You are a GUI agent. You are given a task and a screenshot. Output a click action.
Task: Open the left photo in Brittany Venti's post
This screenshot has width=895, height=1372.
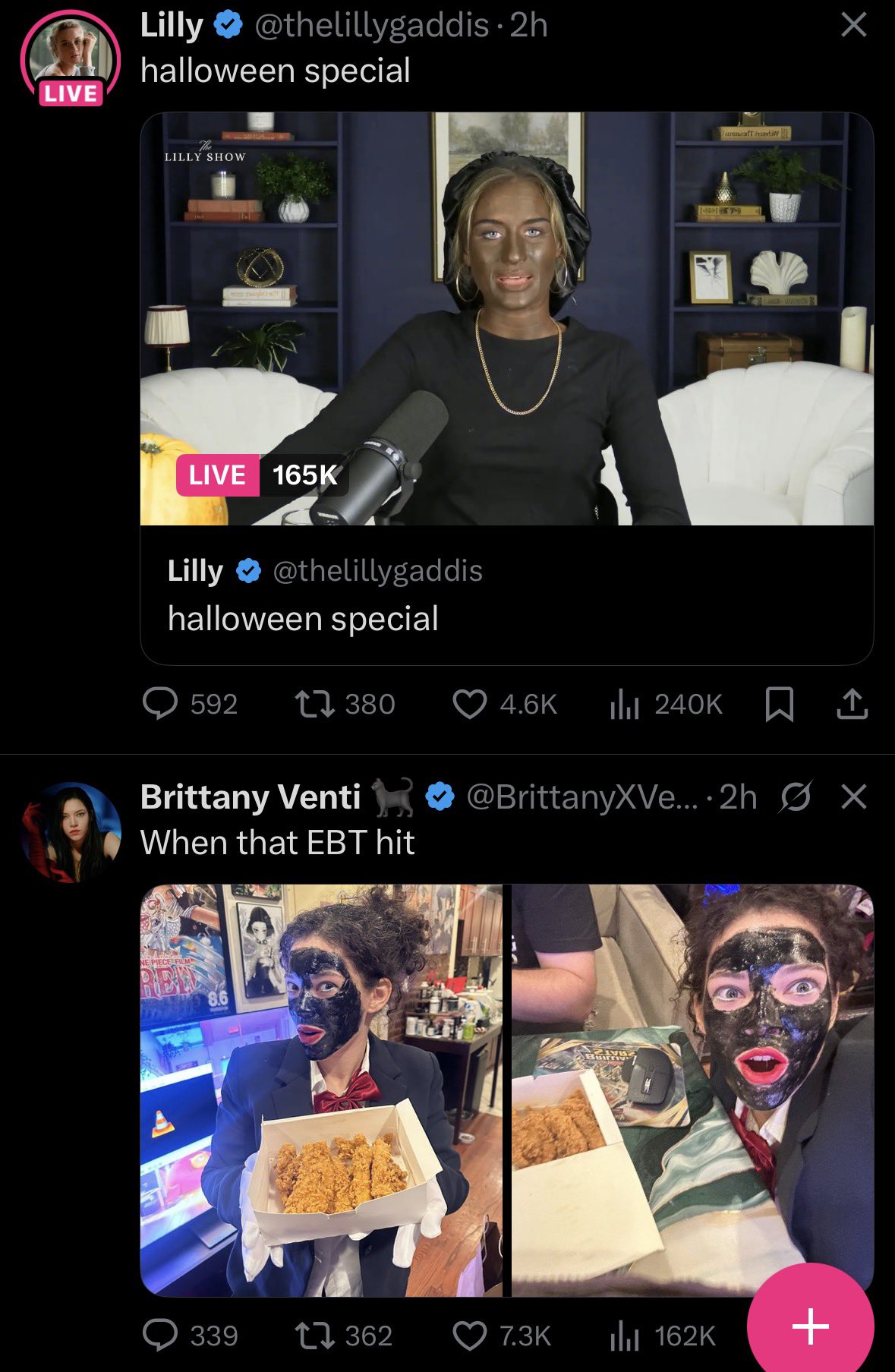click(x=320, y=1090)
